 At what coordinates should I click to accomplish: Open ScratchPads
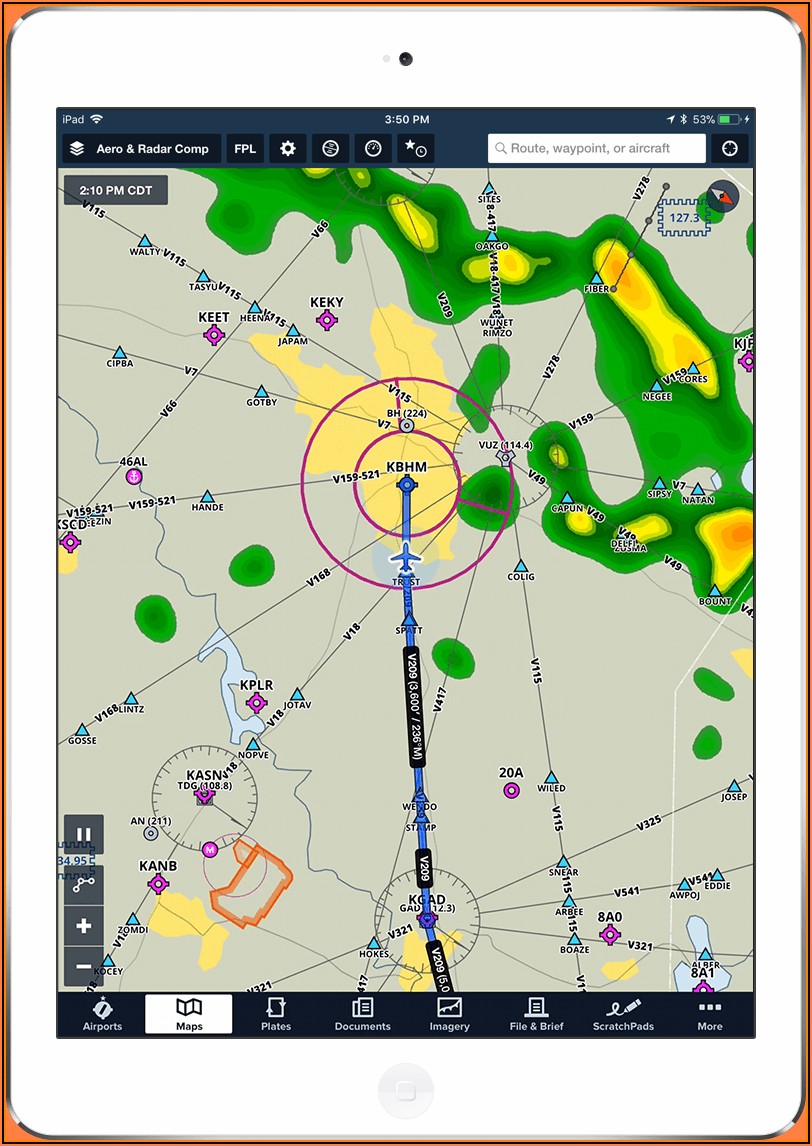coord(624,1014)
